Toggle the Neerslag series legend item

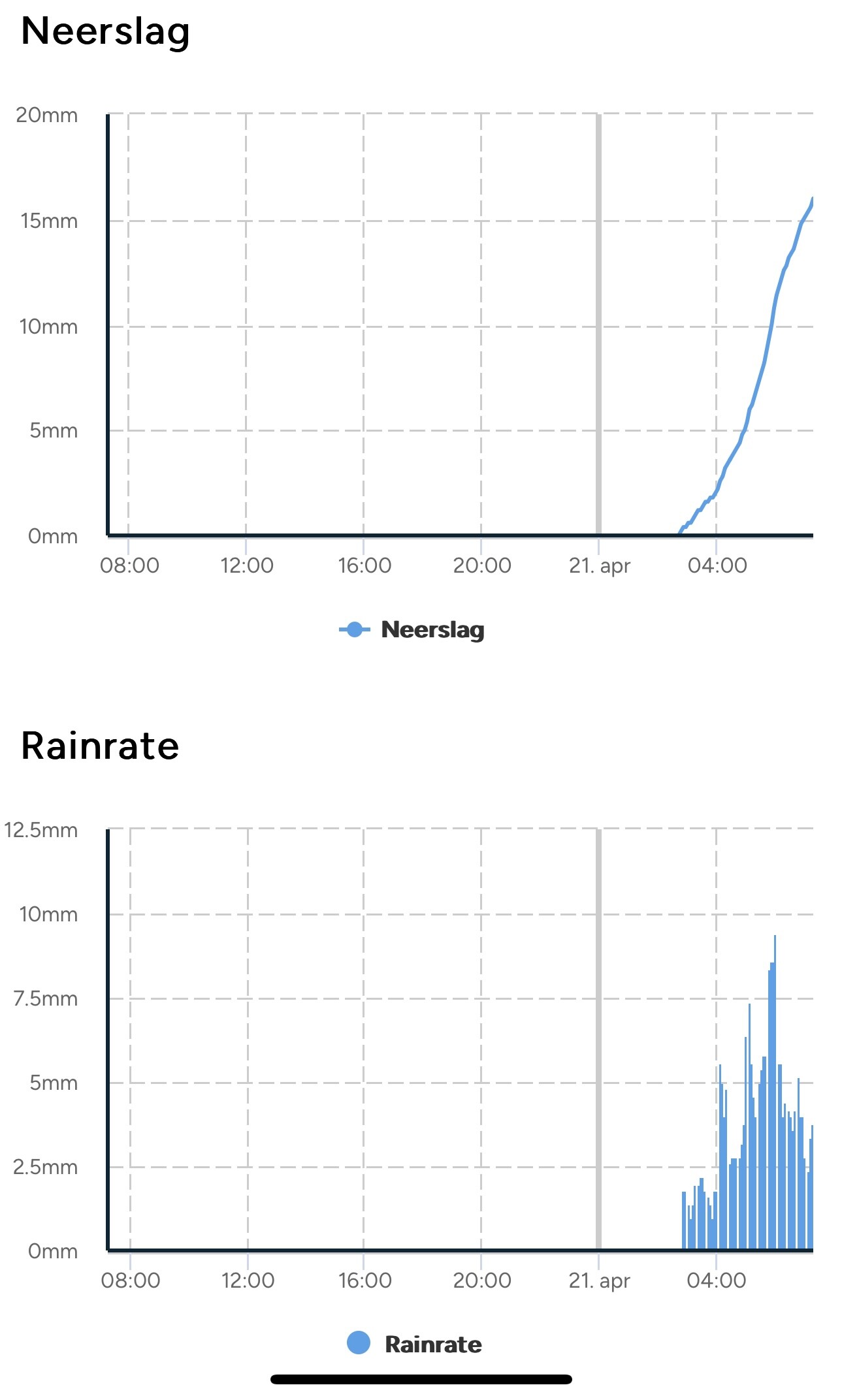click(x=413, y=630)
